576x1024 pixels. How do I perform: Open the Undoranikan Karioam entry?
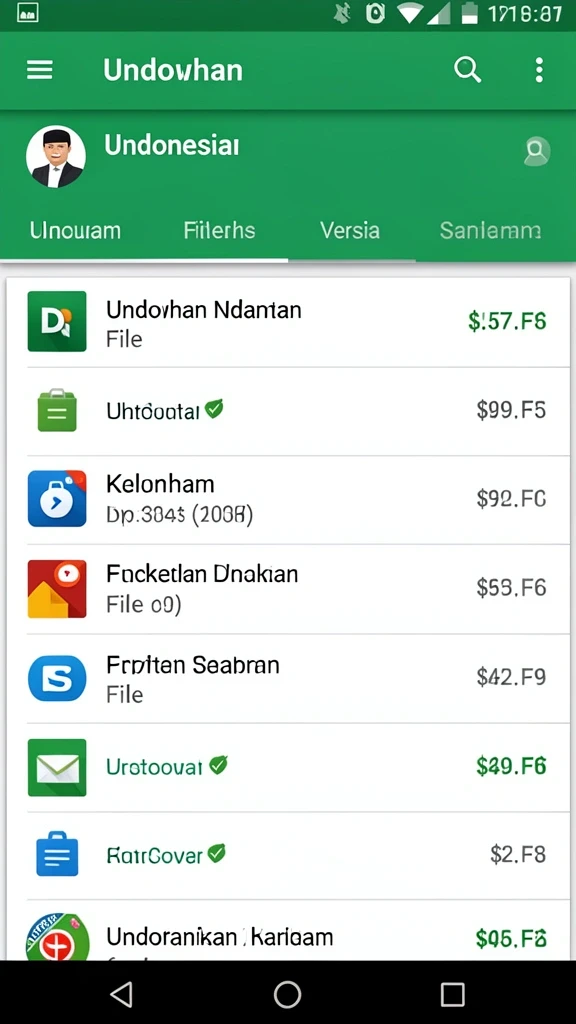point(288,930)
